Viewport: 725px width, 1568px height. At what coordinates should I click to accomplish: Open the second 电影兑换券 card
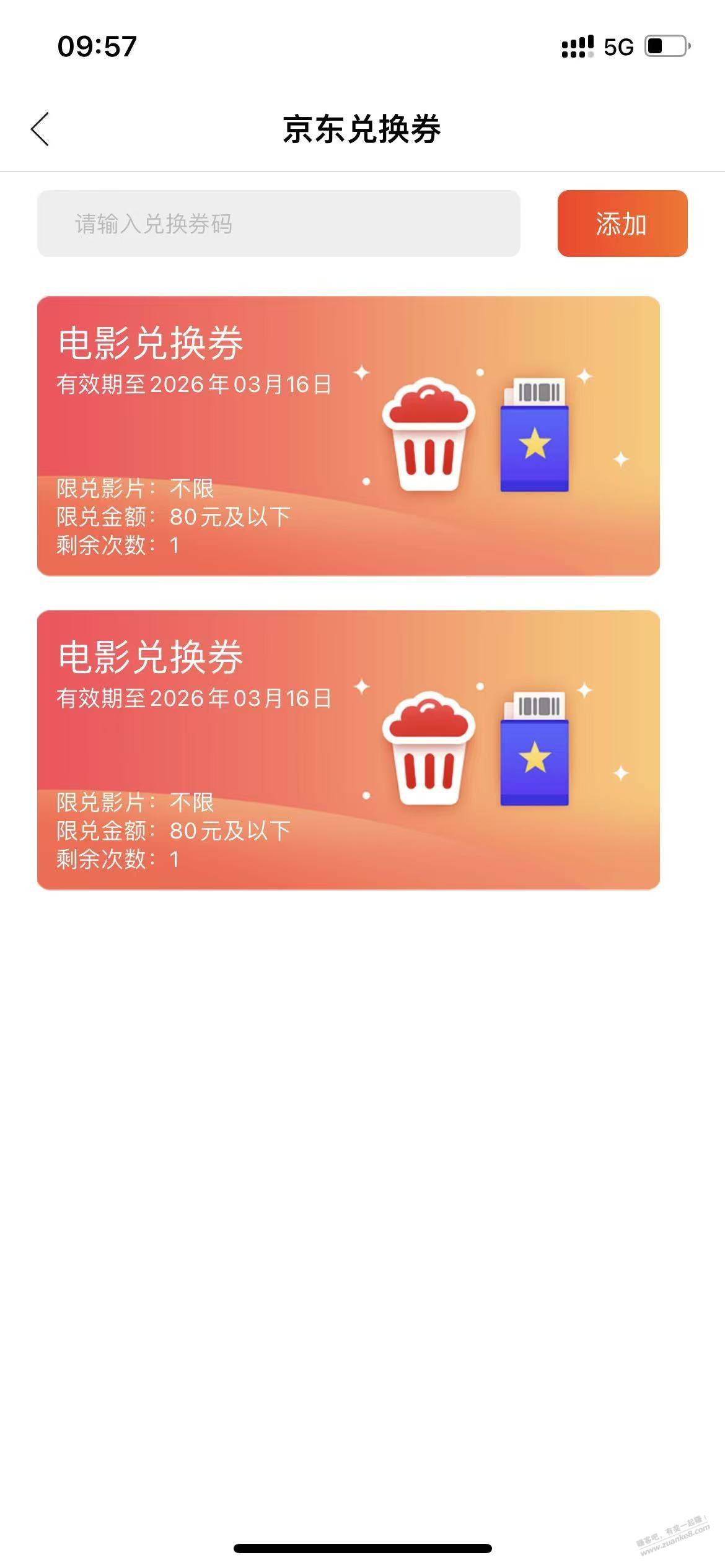click(348, 750)
